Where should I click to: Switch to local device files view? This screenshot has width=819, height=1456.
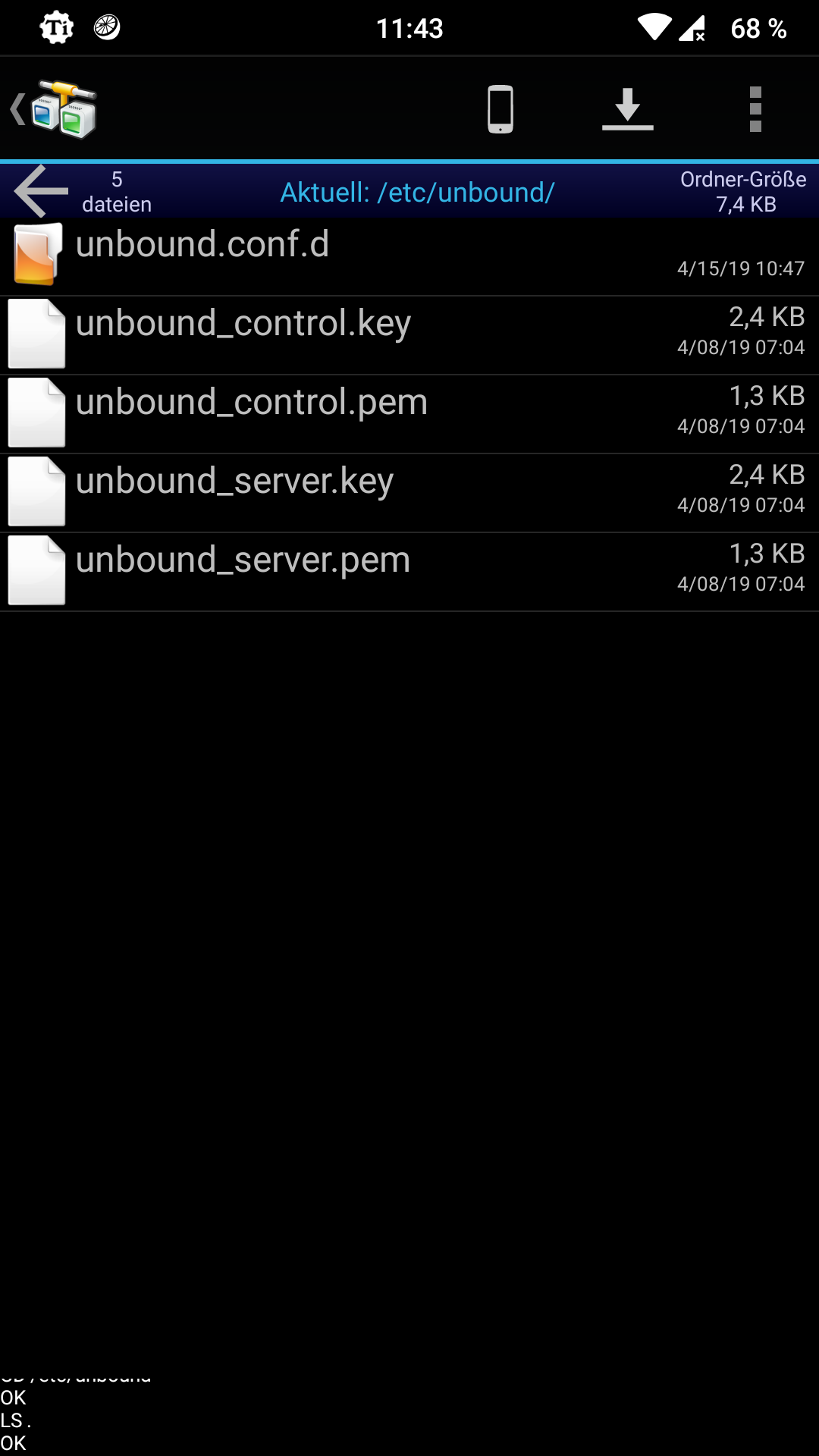[x=500, y=109]
